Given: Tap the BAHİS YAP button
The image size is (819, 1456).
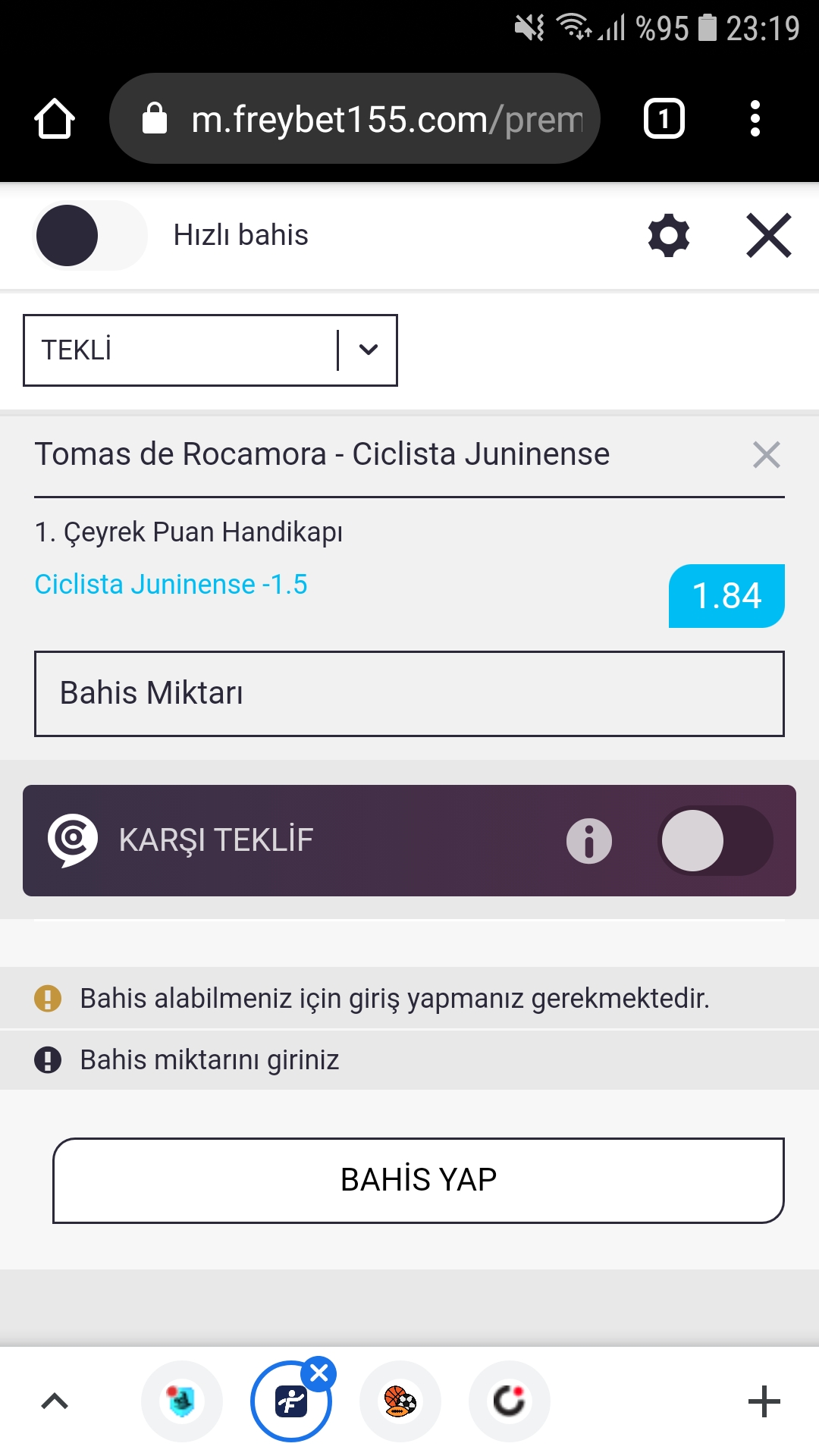Looking at the screenshot, I should (x=419, y=1180).
